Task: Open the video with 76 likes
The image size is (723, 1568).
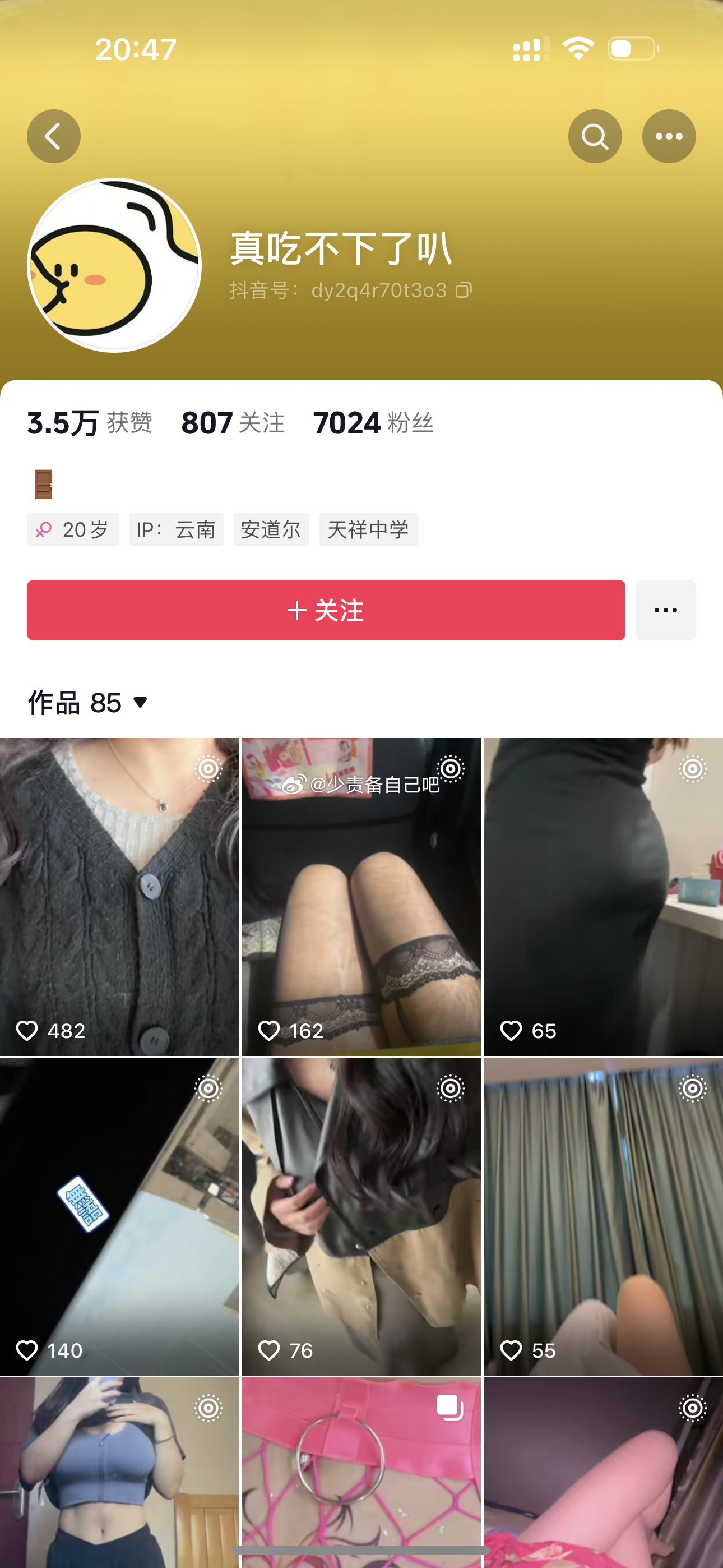Action: tap(361, 1216)
